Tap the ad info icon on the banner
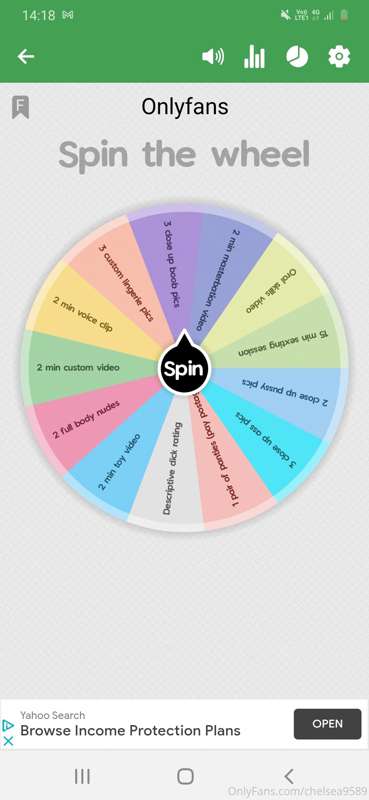Viewport: 369px width, 800px height. coord(8,725)
